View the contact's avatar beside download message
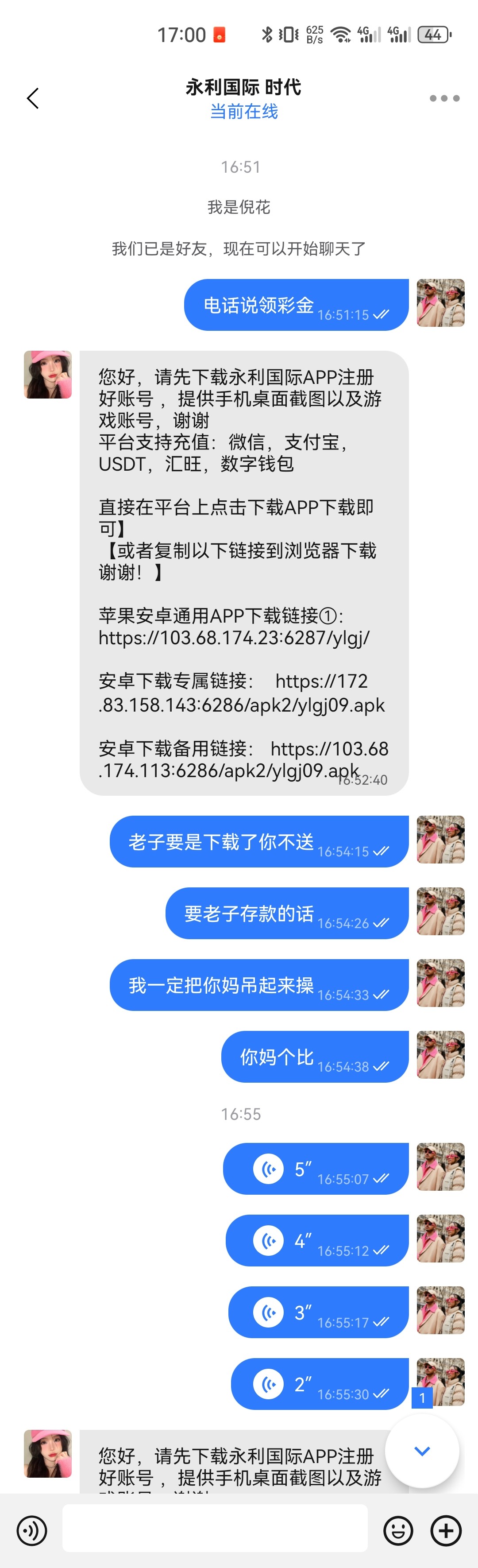This screenshot has height=1568, width=478. (47, 374)
